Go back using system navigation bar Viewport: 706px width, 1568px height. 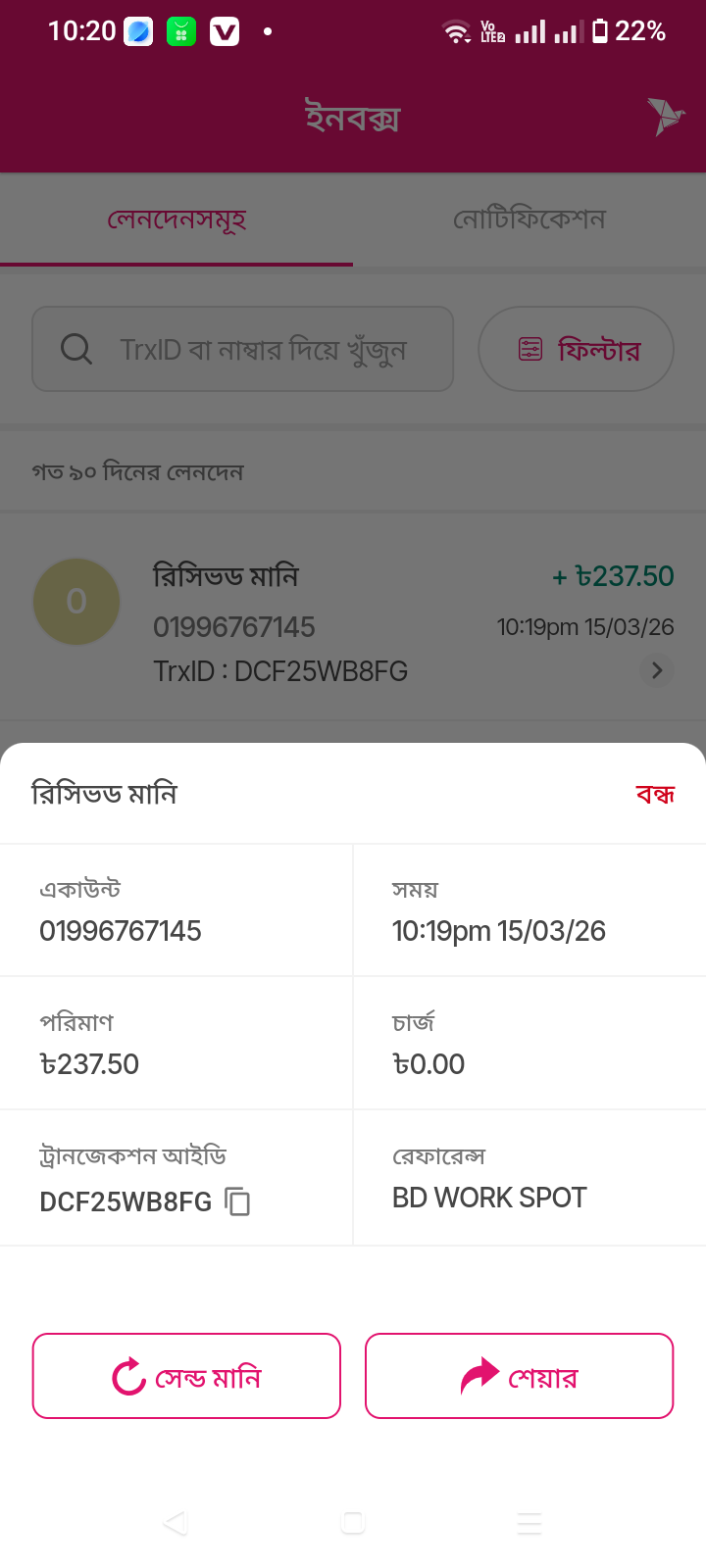176,1523
